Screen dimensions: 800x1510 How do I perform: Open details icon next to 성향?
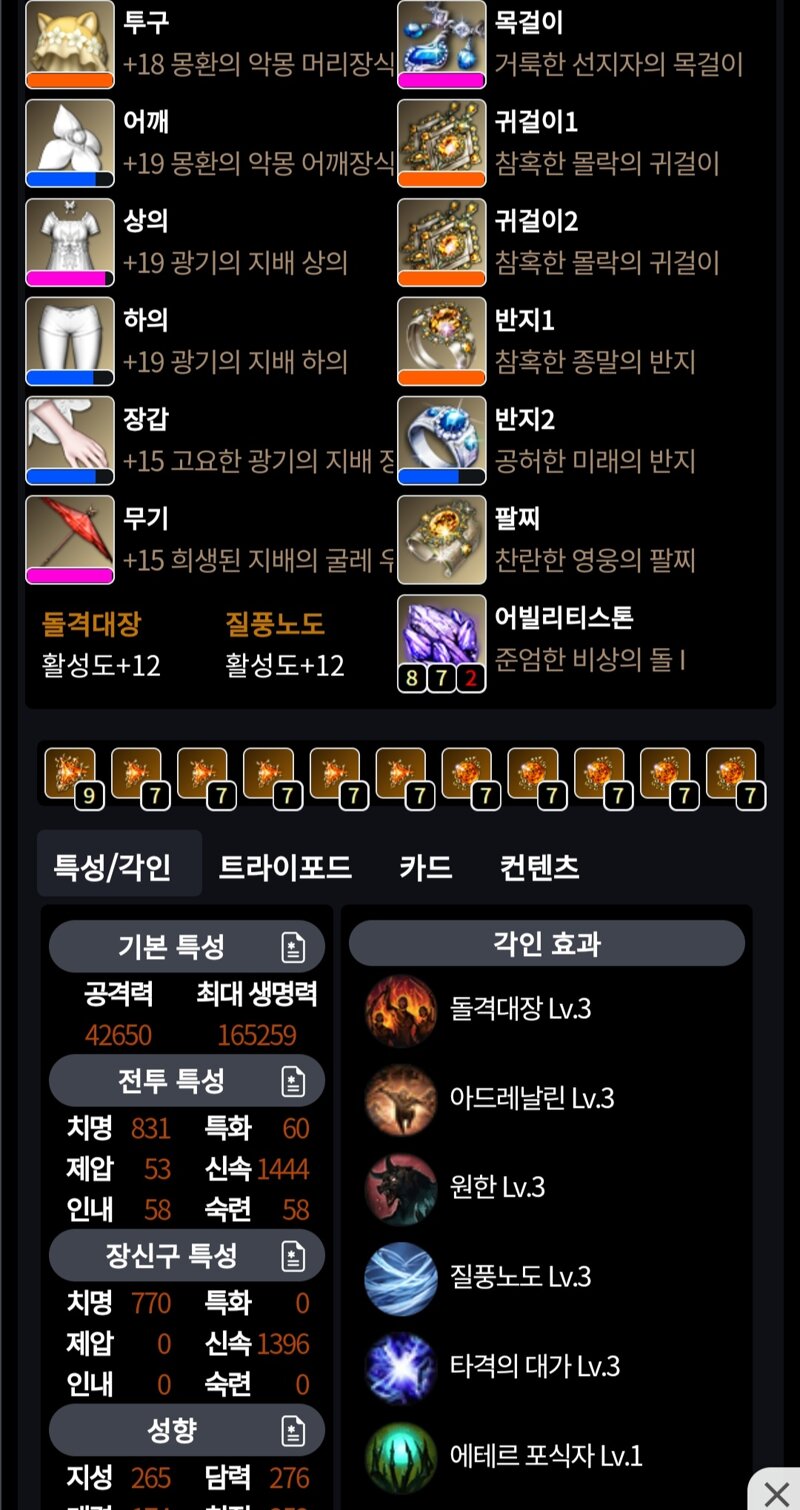point(292,1430)
